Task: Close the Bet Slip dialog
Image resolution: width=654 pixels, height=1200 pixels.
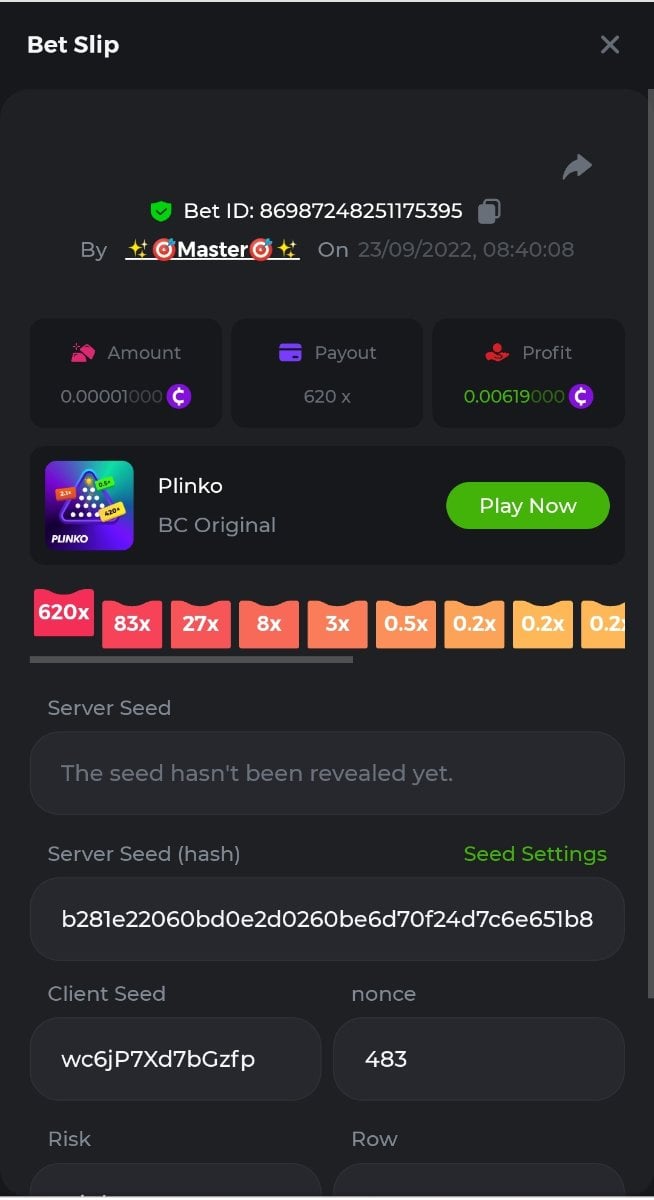Action: (609, 44)
